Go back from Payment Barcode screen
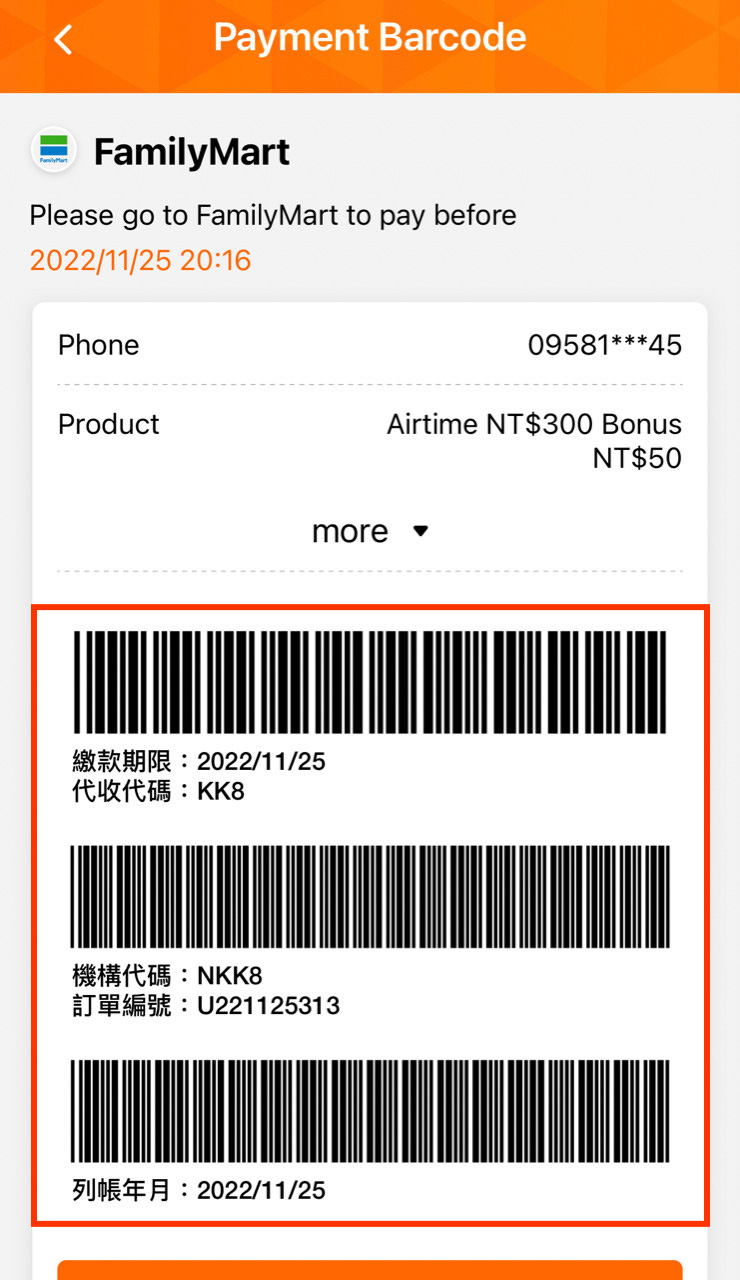 (63, 40)
